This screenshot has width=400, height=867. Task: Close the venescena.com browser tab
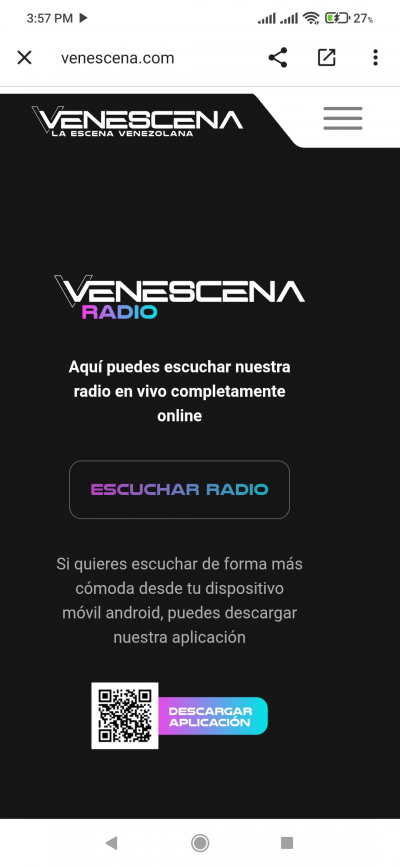pos(24,58)
